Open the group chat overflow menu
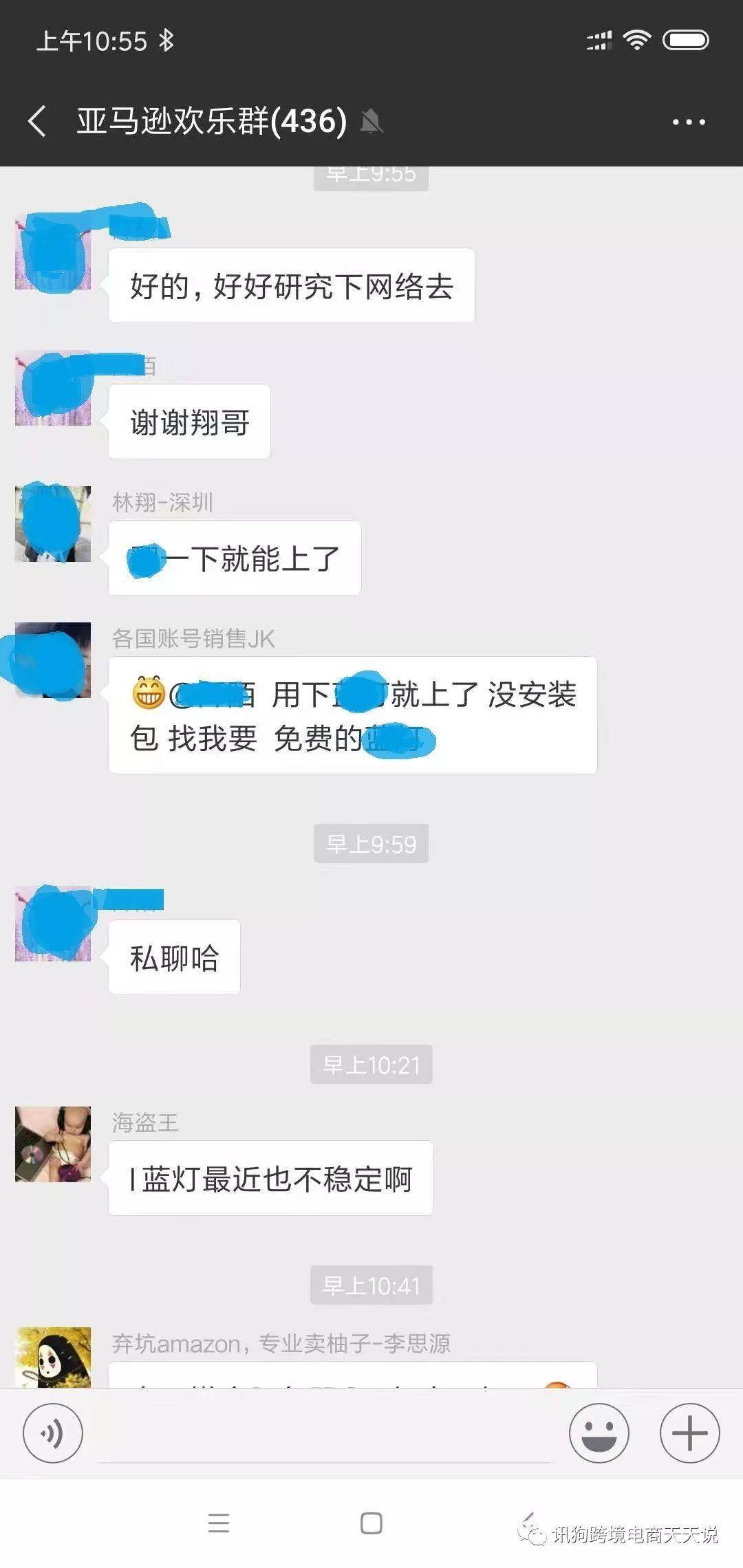 click(x=688, y=122)
